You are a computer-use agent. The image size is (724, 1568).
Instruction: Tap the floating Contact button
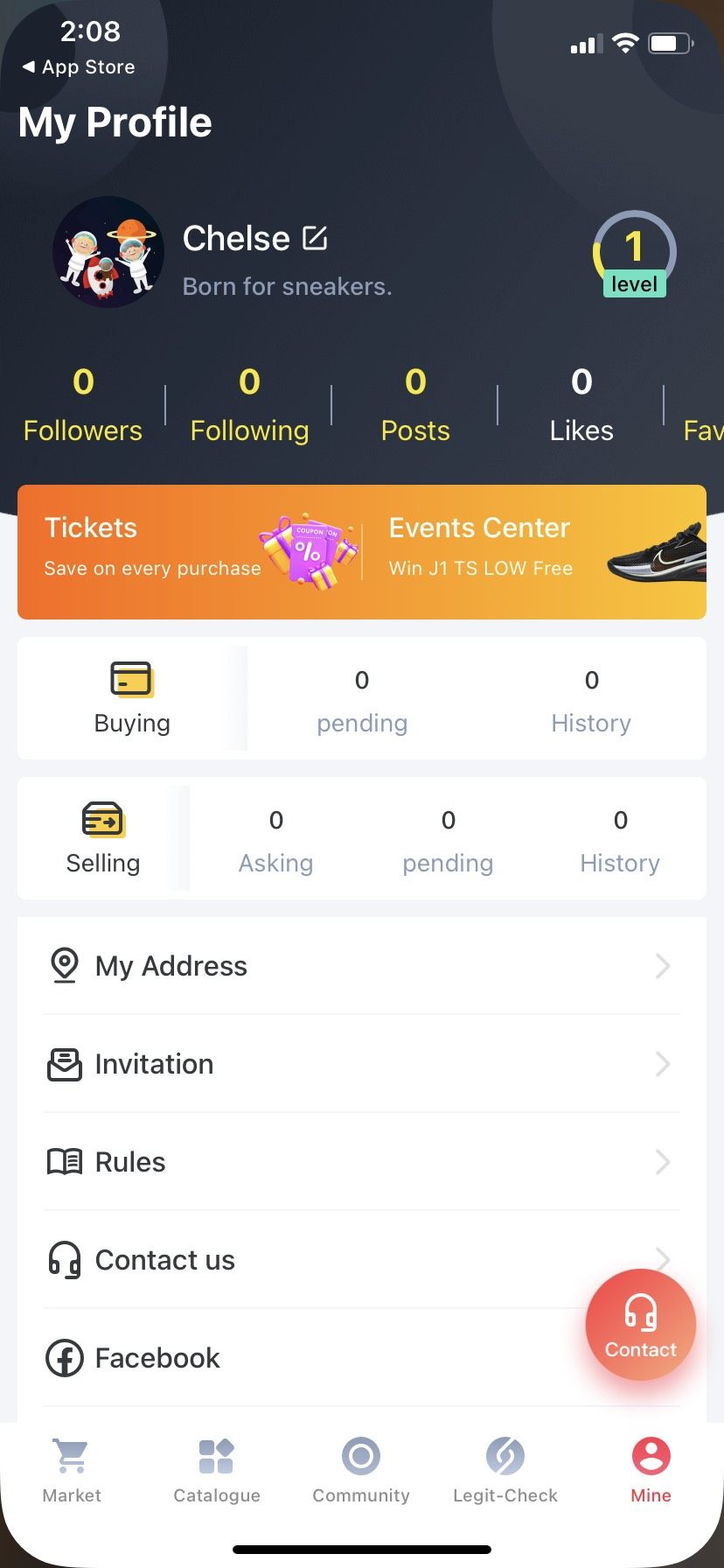[641, 1325]
